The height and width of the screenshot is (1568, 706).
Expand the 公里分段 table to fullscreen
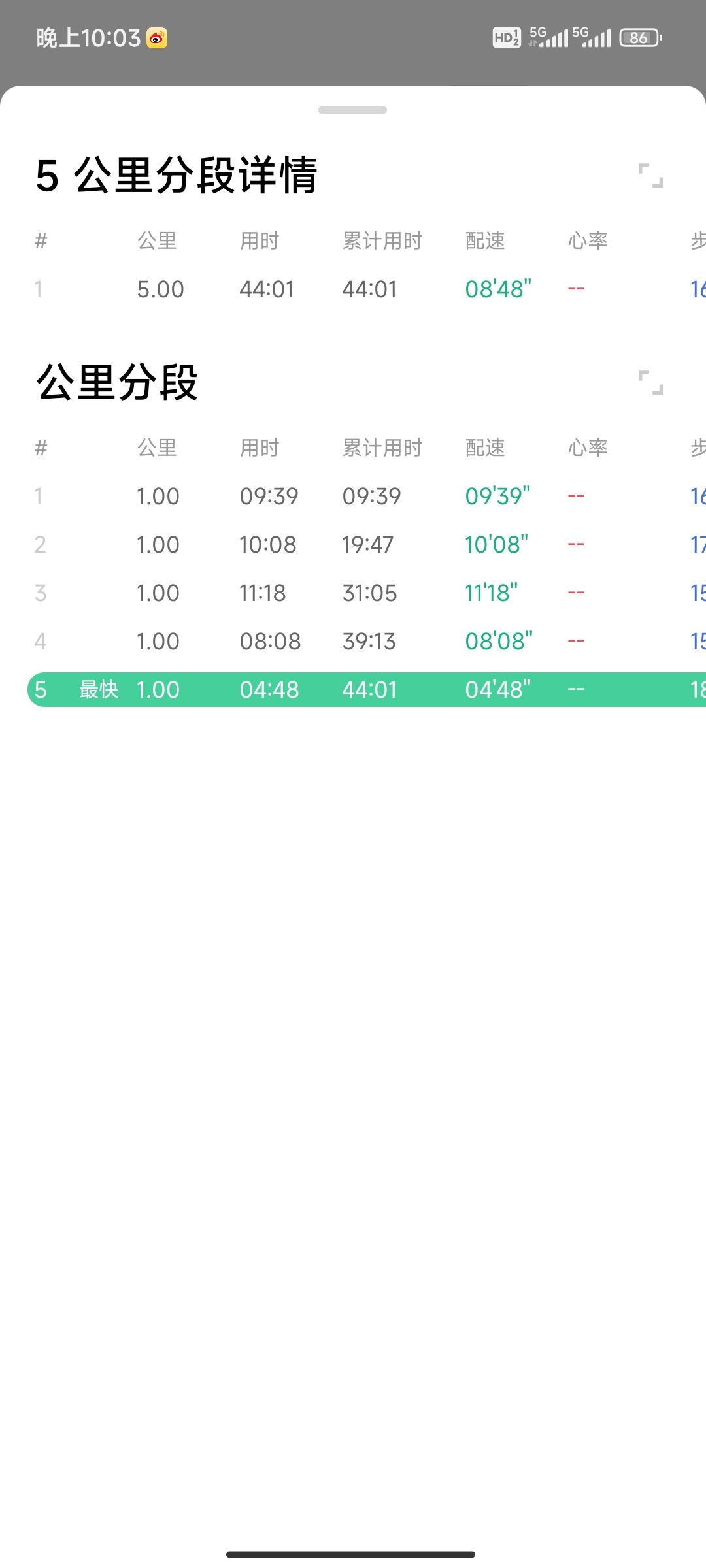(x=650, y=383)
